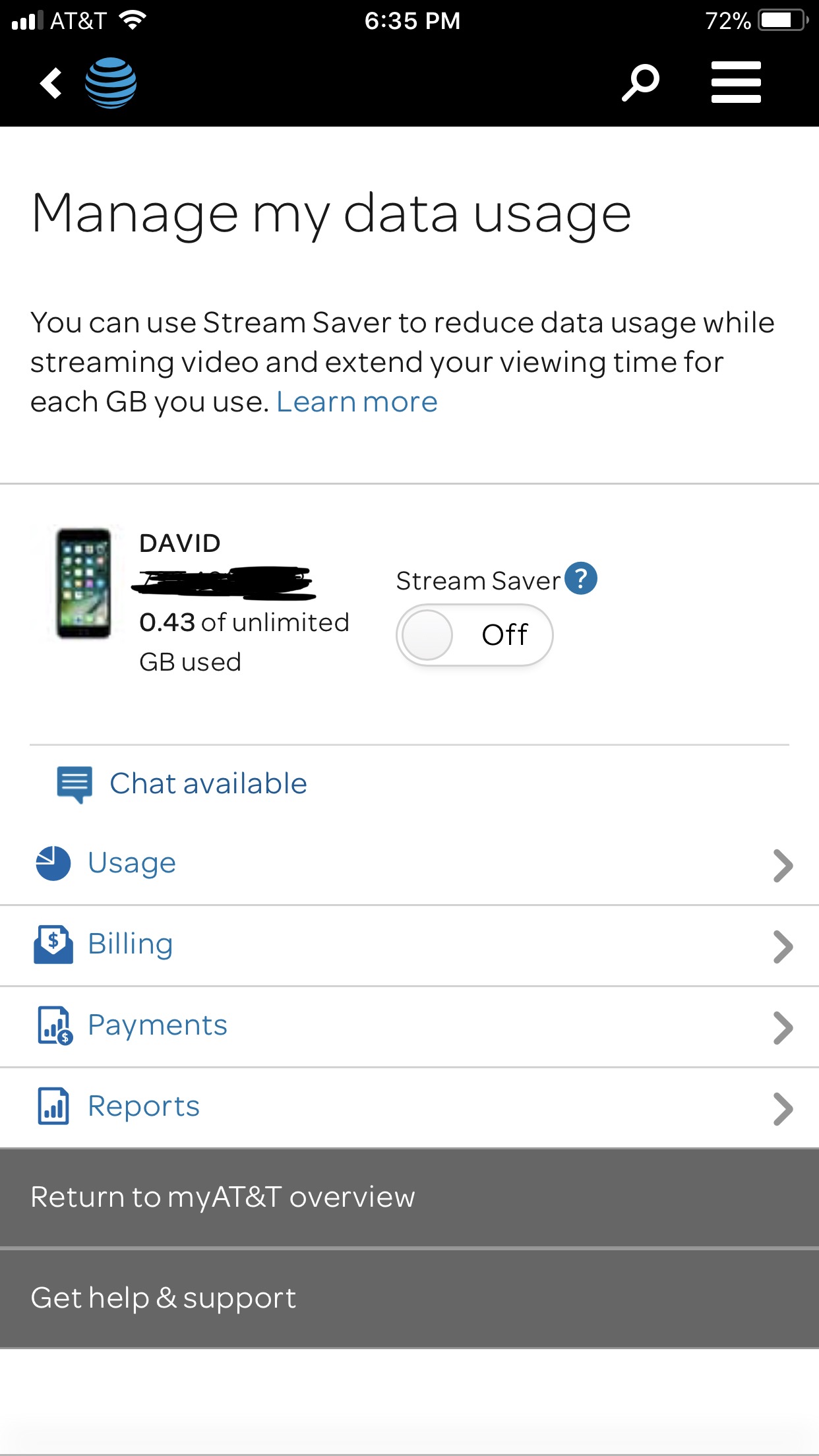This screenshot has width=819, height=1456.
Task: Select Return to myAT&T overview
Action: (409, 1198)
